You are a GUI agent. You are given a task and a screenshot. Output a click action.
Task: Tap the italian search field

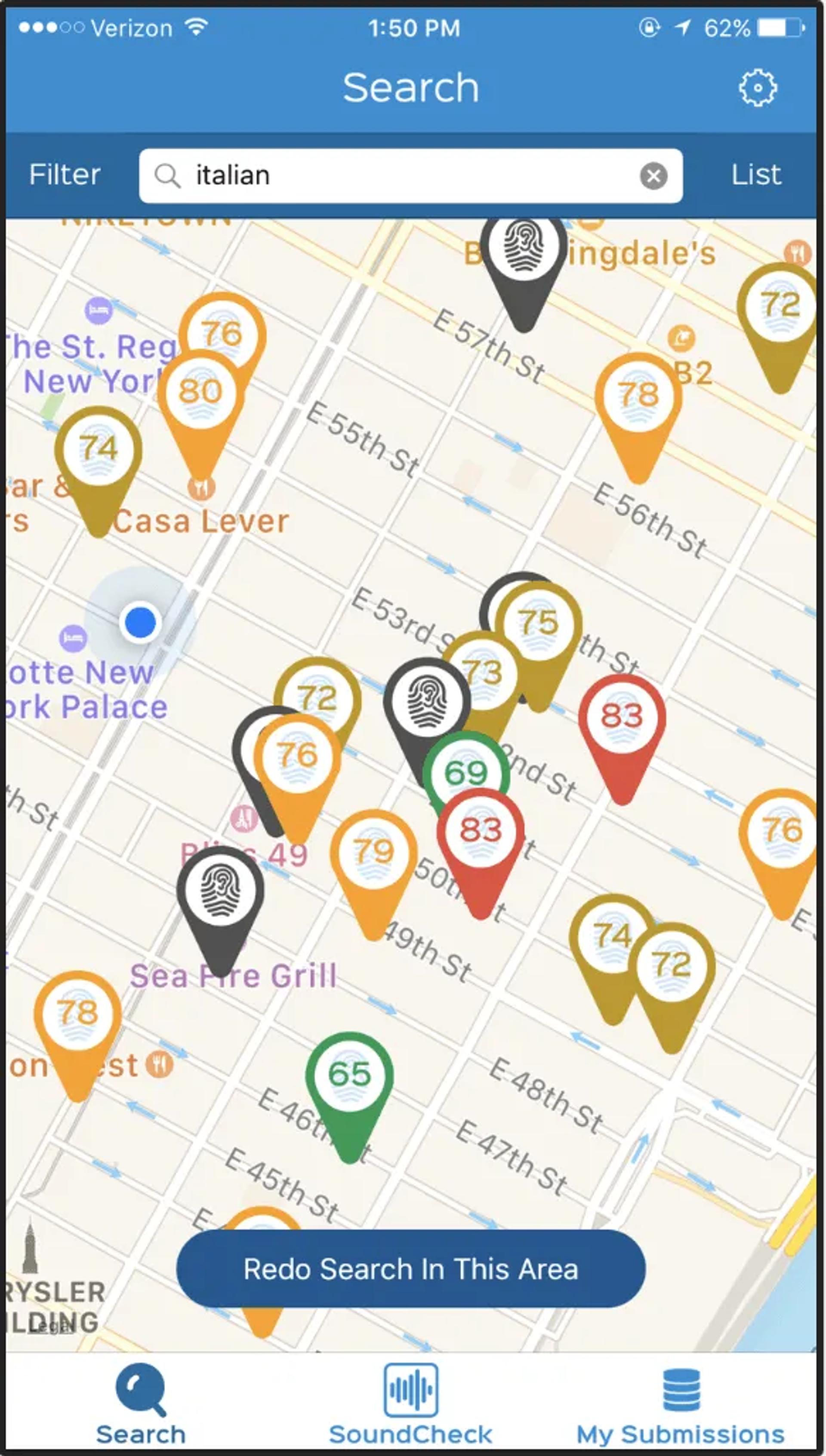tap(397, 176)
